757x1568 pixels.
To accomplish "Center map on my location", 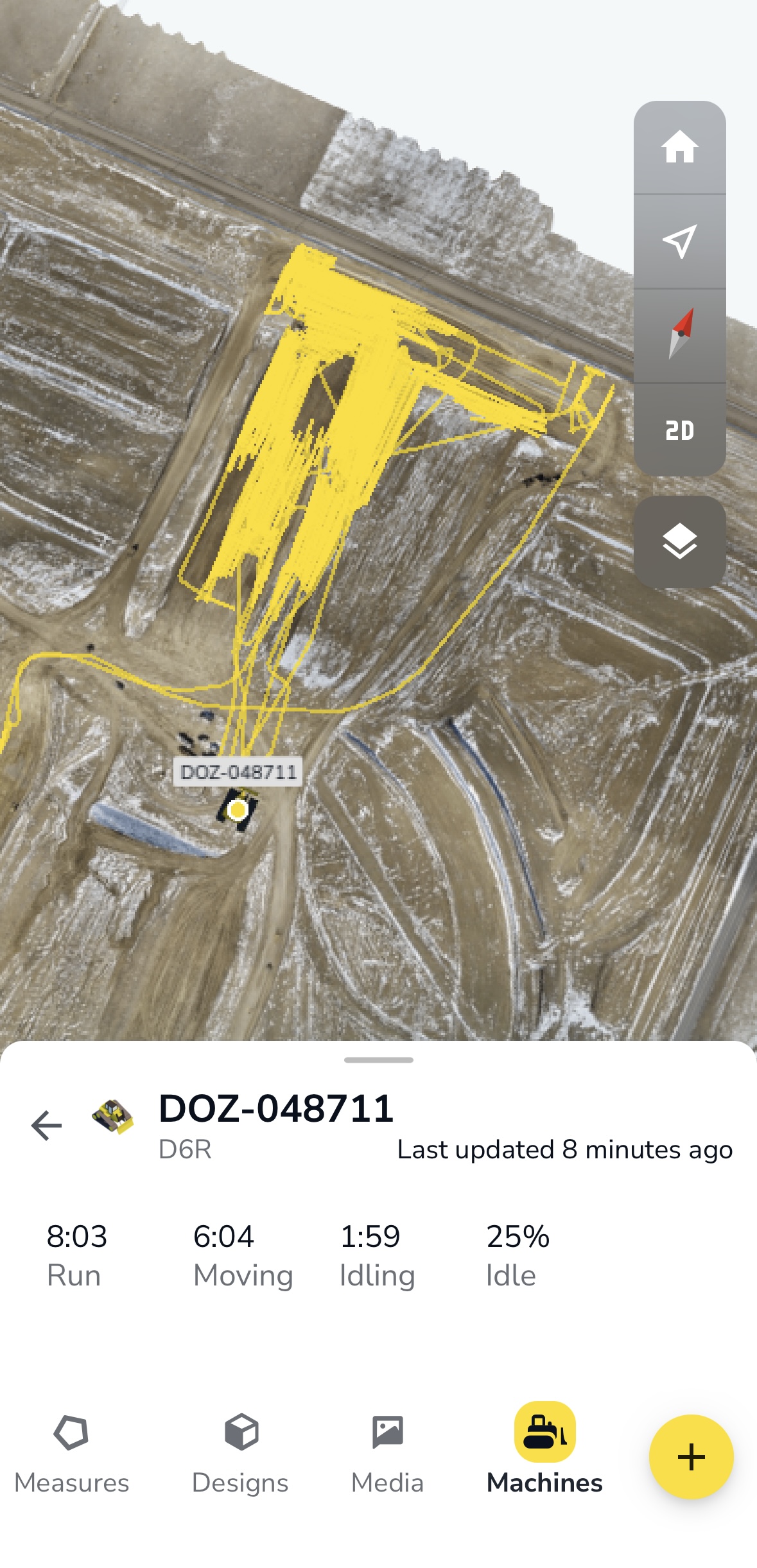I will (x=679, y=241).
